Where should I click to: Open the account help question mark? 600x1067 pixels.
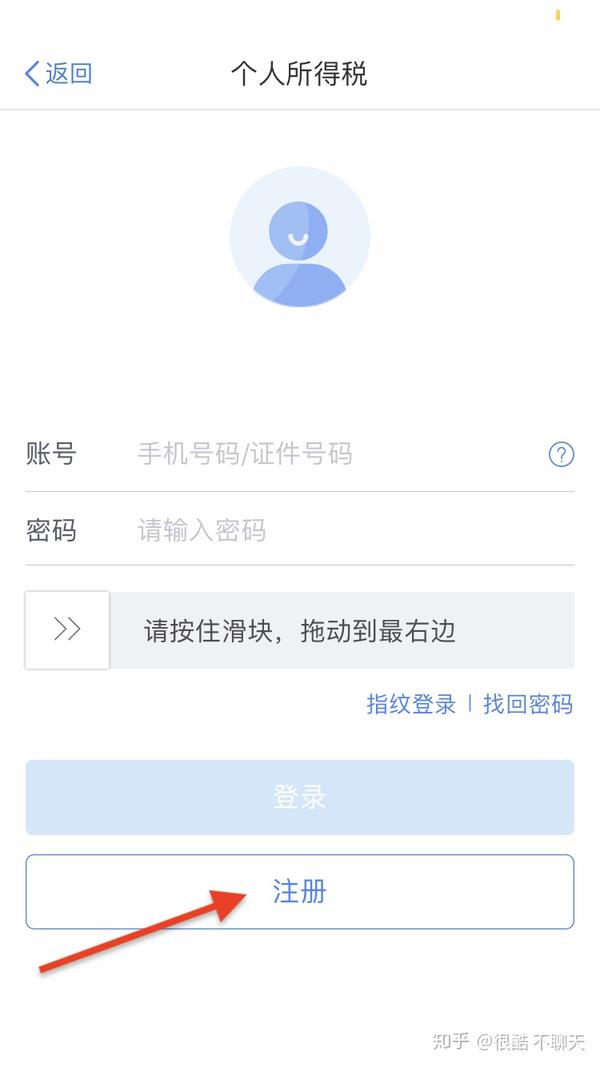pyautogui.click(x=561, y=455)
